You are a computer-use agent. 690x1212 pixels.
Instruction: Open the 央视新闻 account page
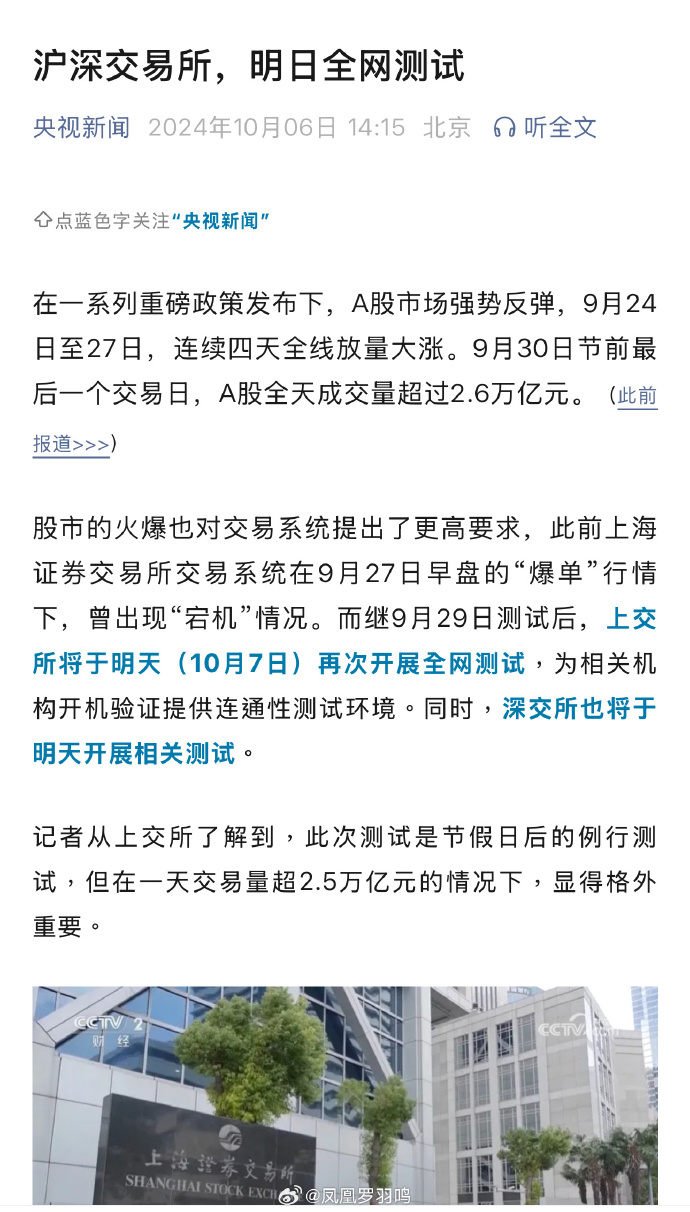(x=81, y=127)
